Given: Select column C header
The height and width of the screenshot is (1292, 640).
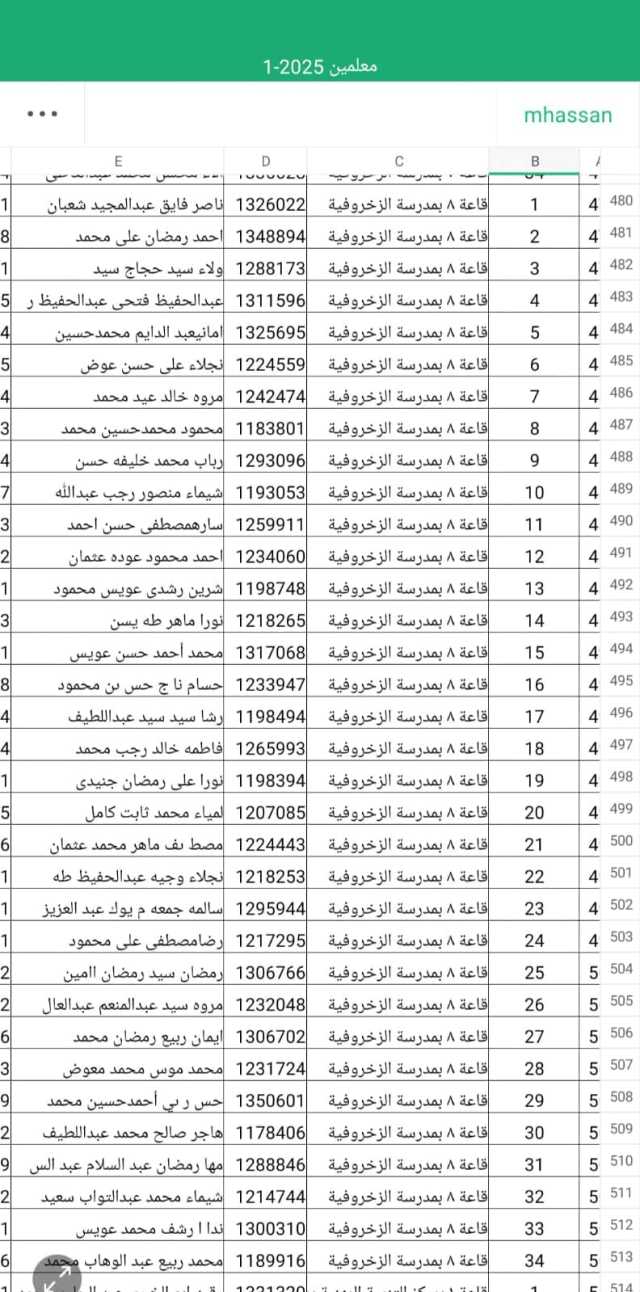Looking at the screenshot, I should pos(399,161).
